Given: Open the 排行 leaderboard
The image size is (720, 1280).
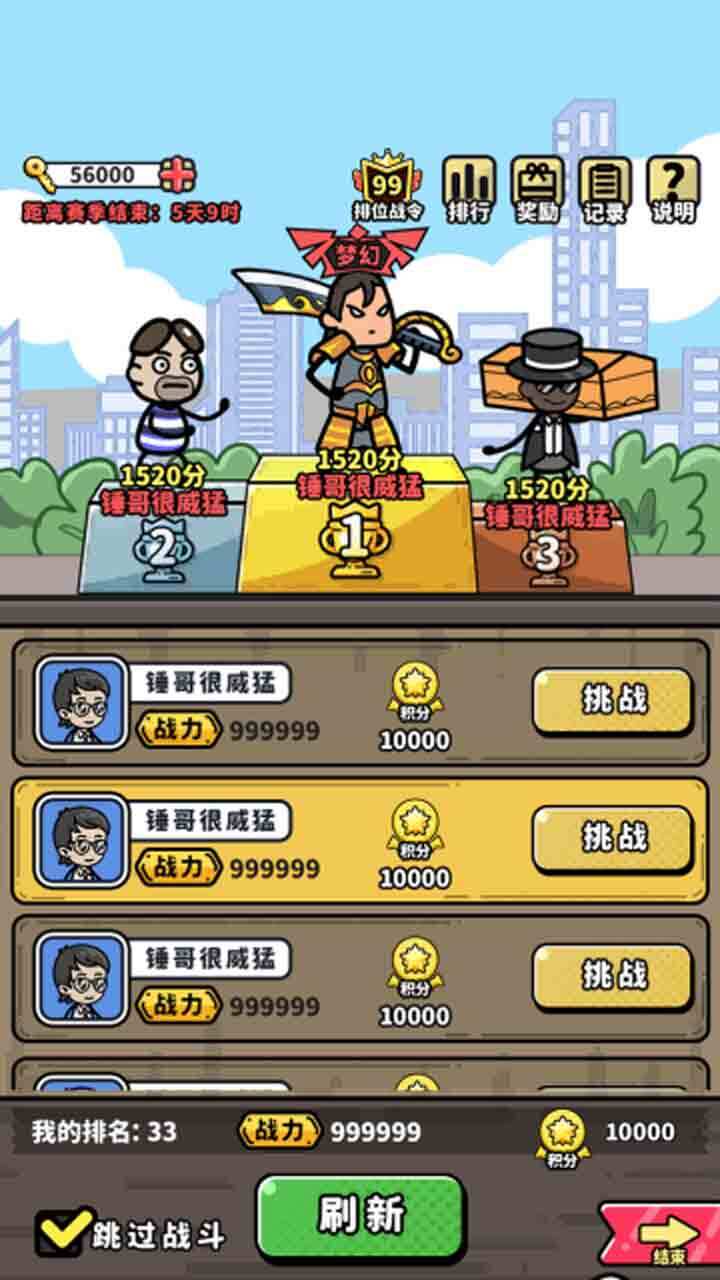Looking at the screenshot, I should tap(469, 185).
